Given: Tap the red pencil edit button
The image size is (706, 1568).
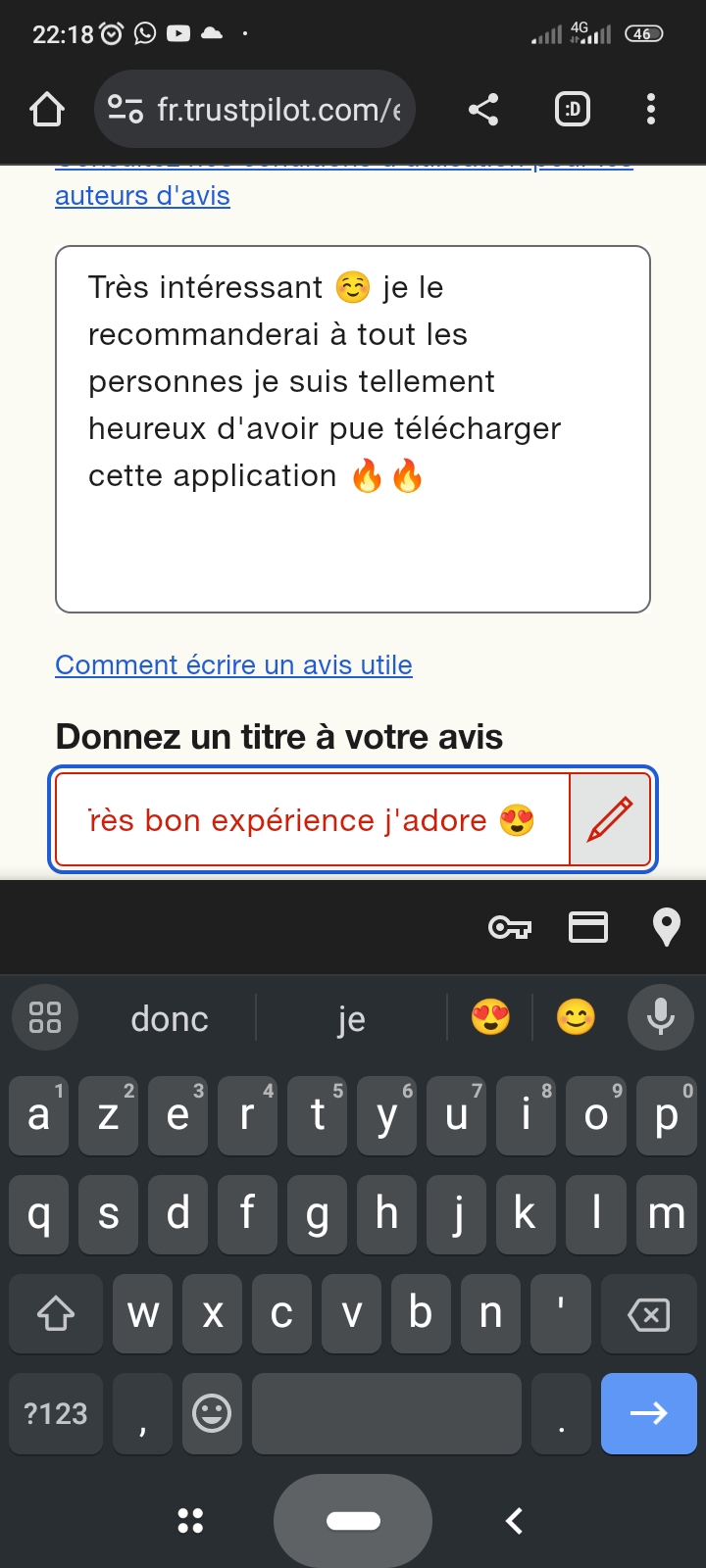Looking at the screenshot, I should 610,819.
